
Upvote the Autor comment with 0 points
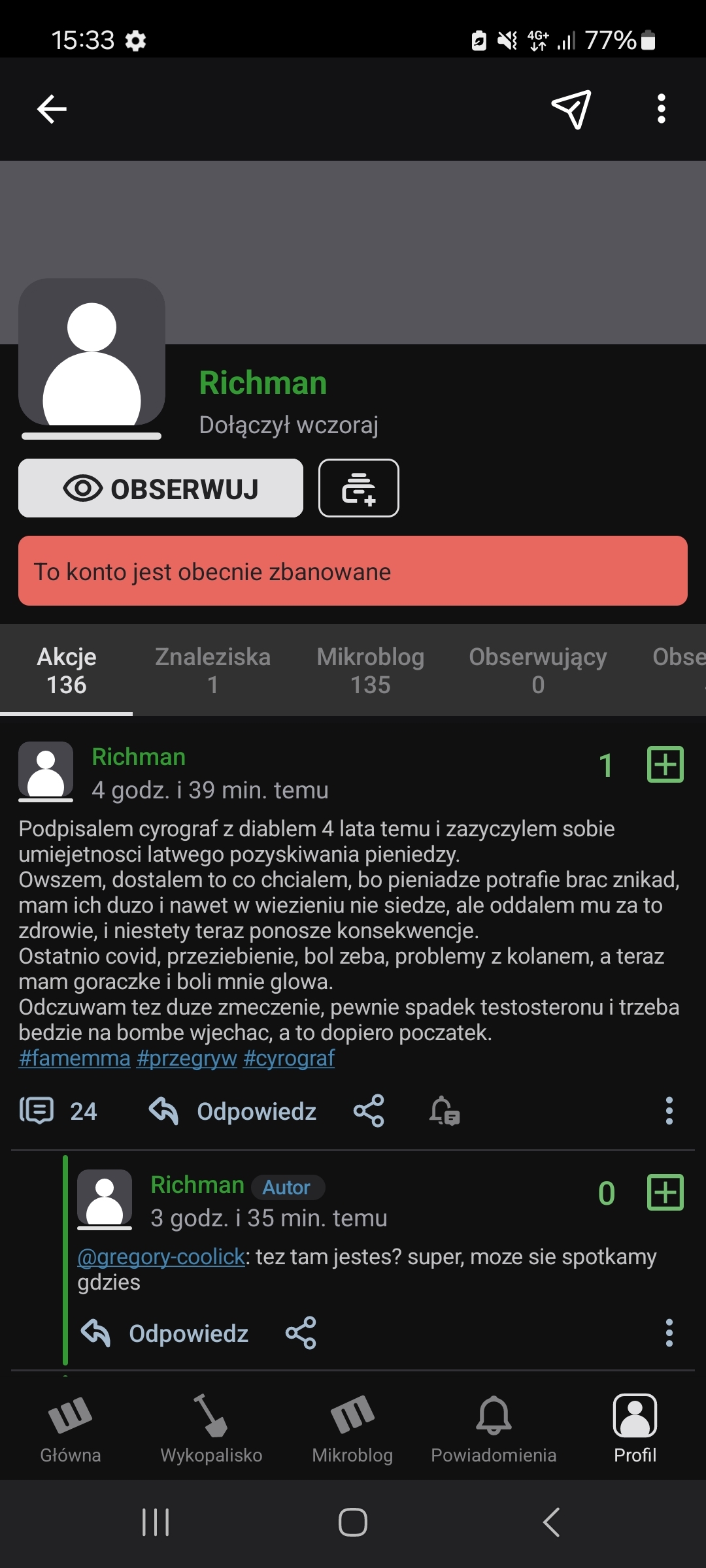point(665,1192)
